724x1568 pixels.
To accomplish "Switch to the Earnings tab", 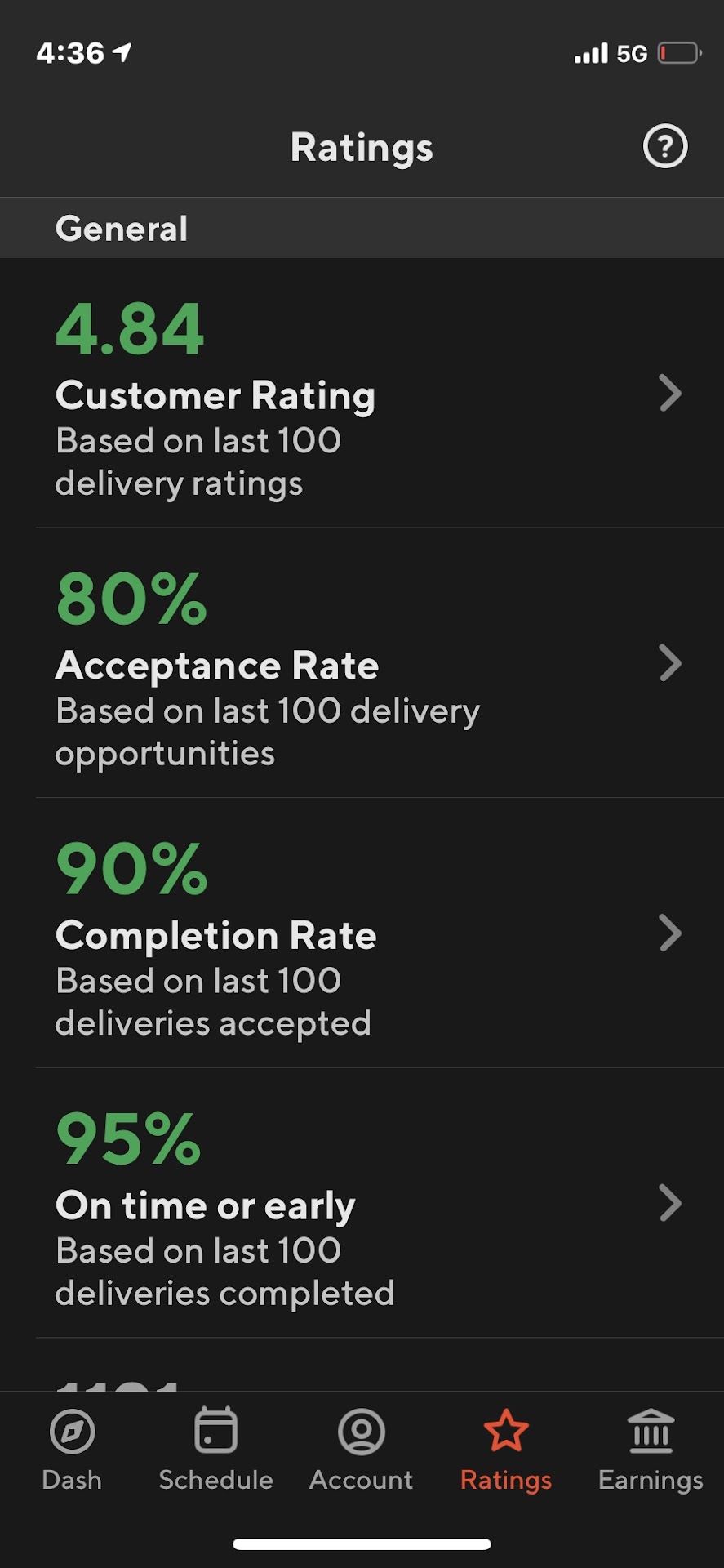I will [x=651, y=1449].
